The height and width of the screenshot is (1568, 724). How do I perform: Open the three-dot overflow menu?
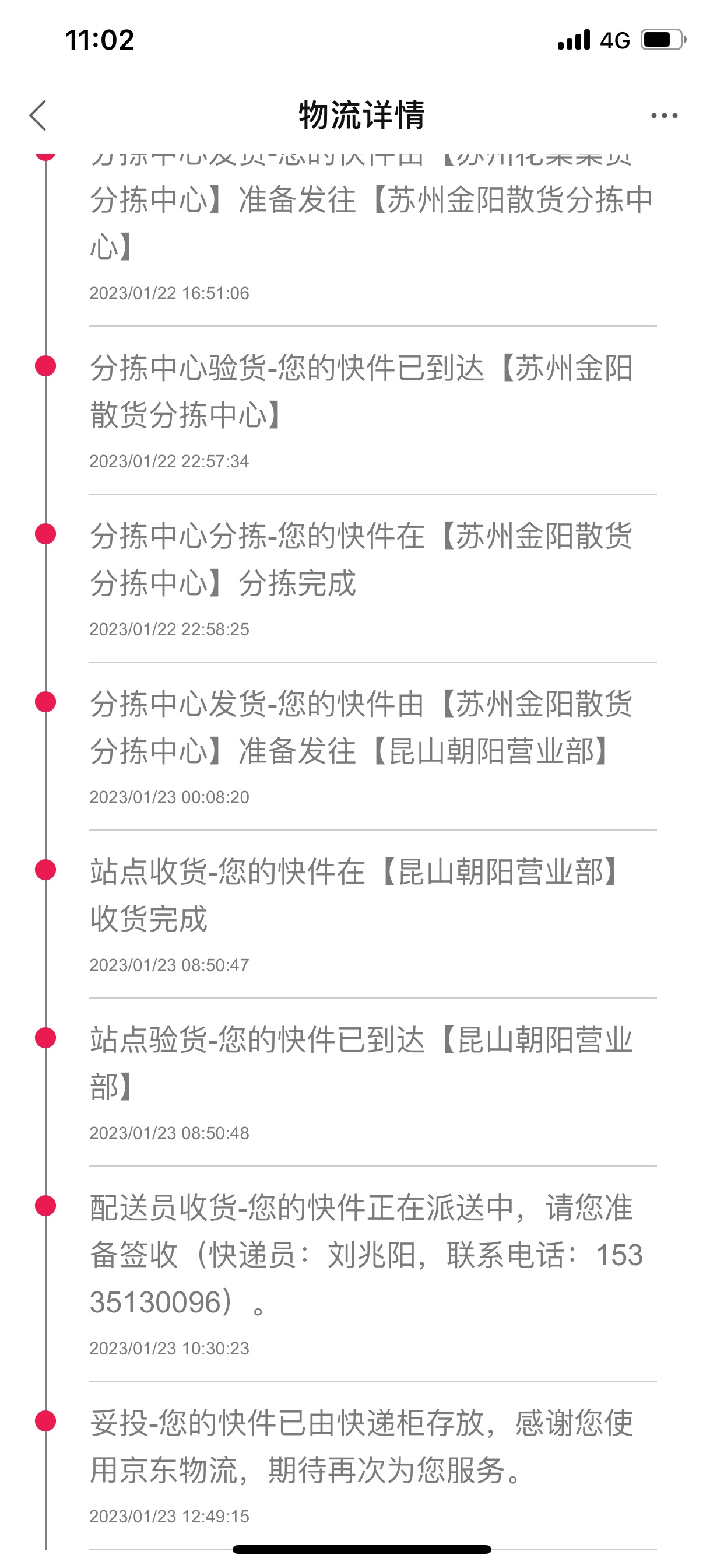(664, 115)
